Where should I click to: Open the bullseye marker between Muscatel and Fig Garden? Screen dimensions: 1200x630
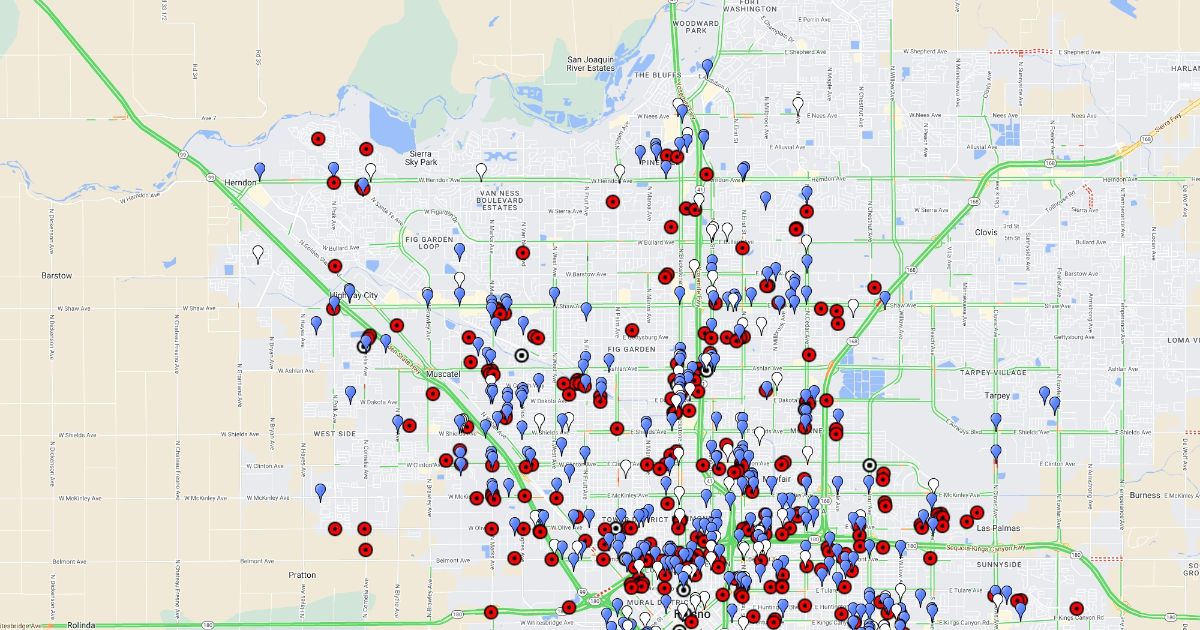pyautogui.click(x=521, y=355)
